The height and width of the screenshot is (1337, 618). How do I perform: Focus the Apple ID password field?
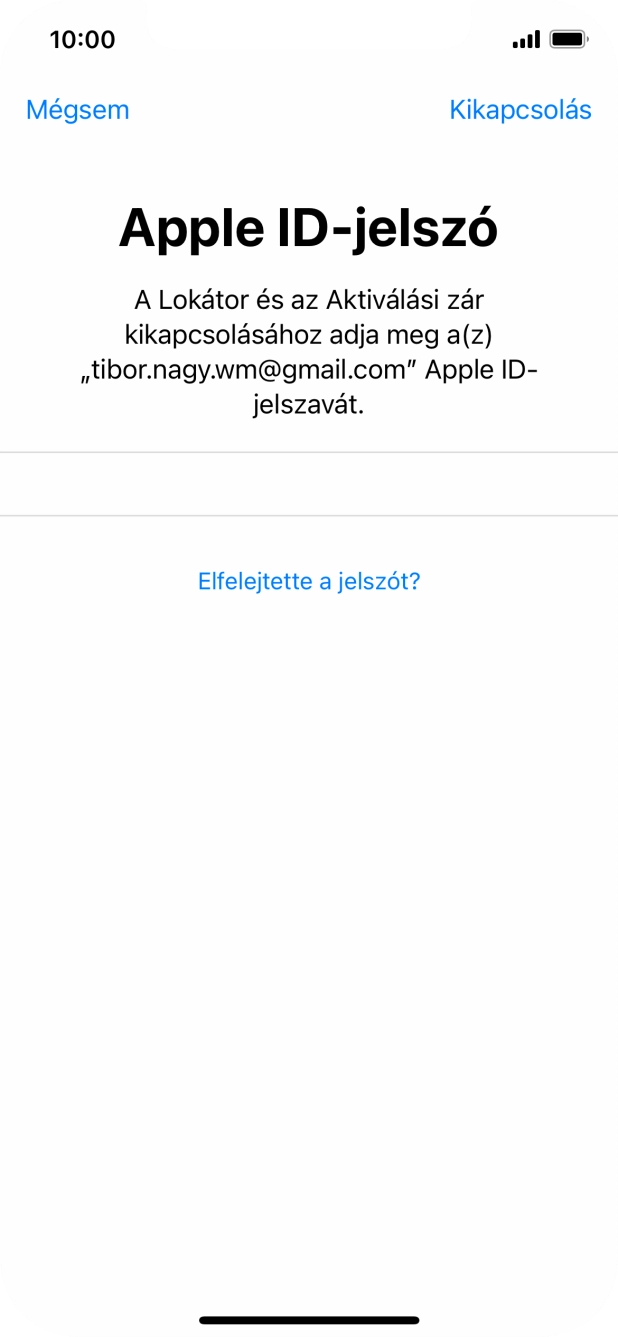[x=309, y=484]
